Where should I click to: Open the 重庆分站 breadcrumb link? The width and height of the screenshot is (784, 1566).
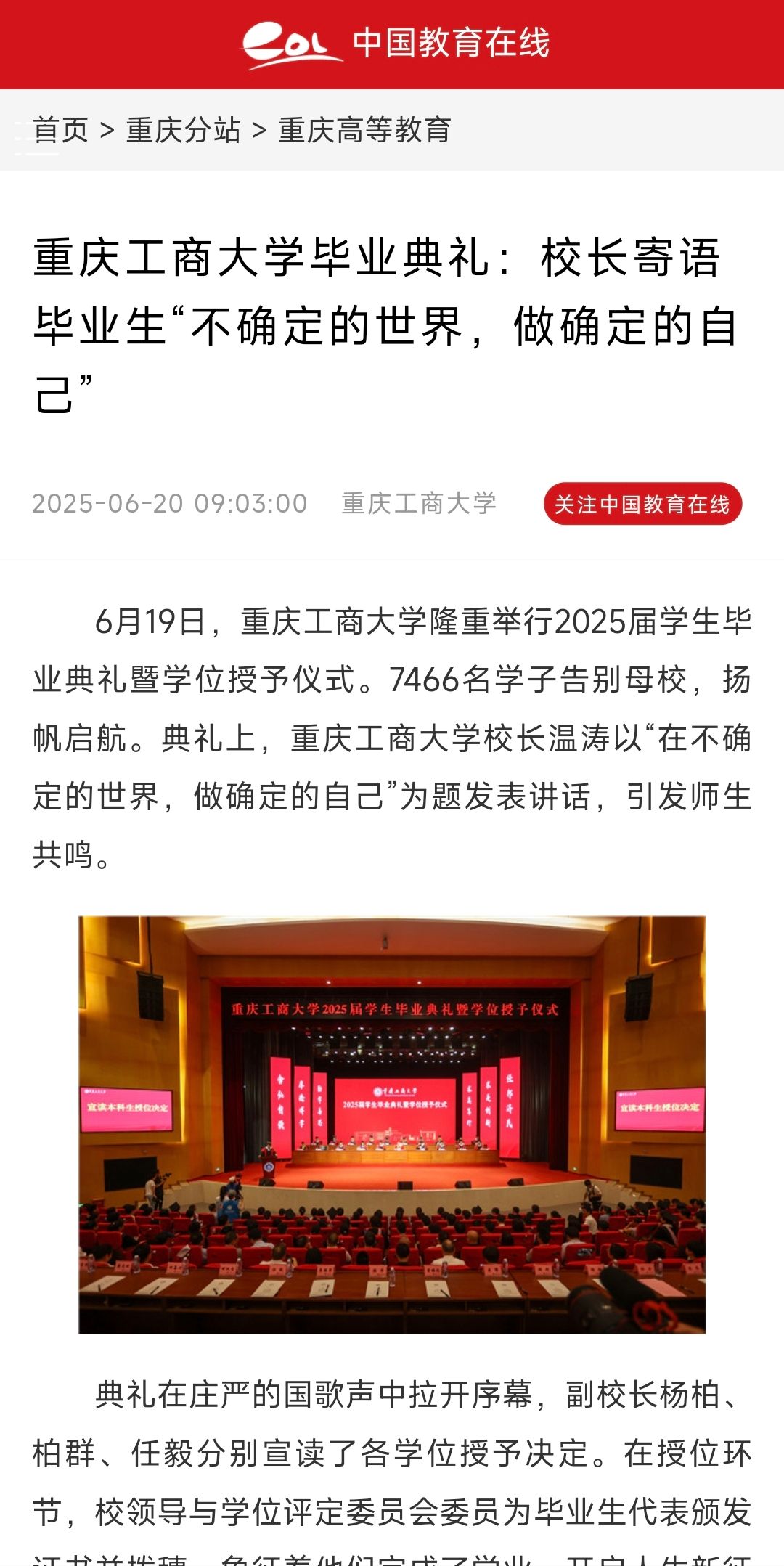coord(183,131)
